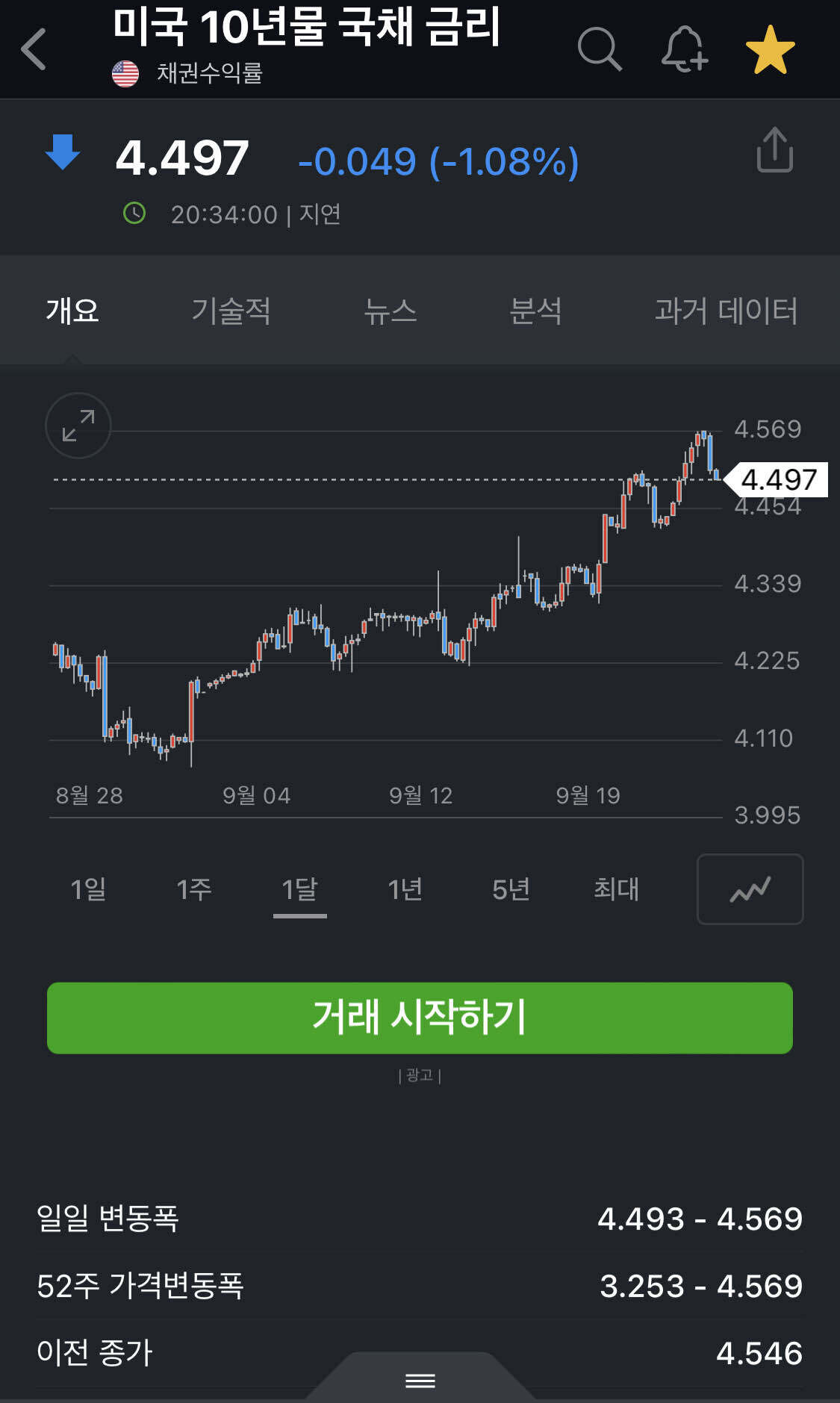
Task: Select the 1주 period toggle
Action: click(x=194, y=889)
